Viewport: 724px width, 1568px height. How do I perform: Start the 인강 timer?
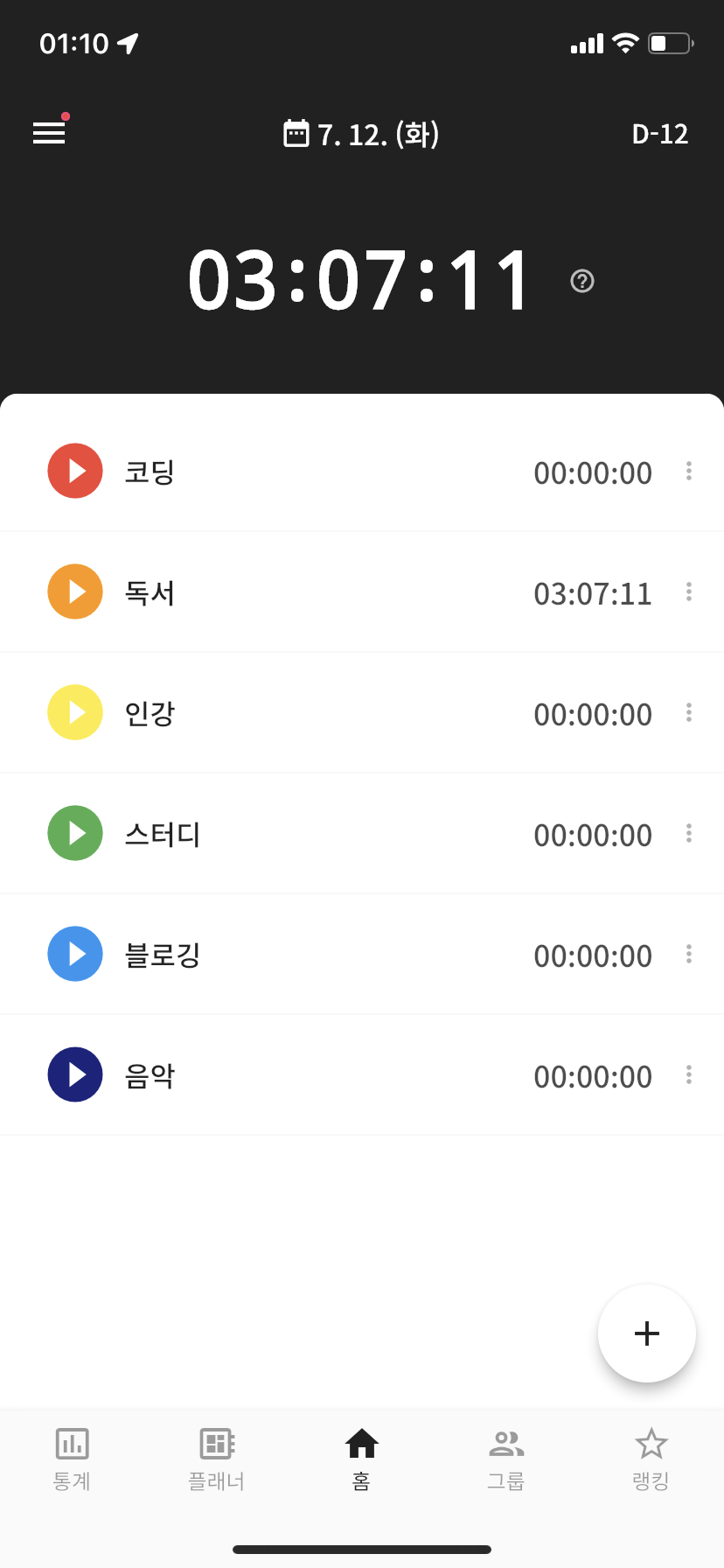pos(75,712)
